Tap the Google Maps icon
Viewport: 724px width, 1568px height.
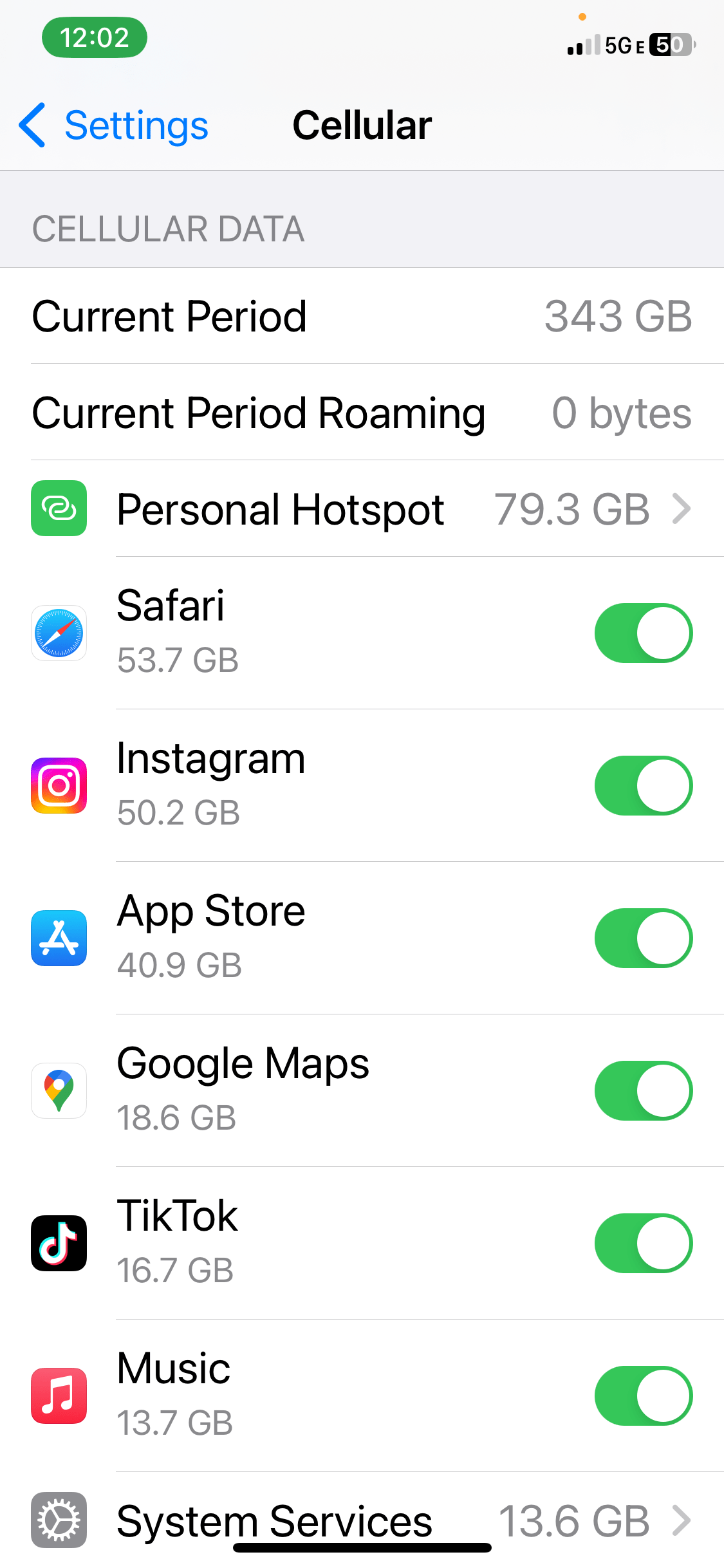tap(59, 1090)
